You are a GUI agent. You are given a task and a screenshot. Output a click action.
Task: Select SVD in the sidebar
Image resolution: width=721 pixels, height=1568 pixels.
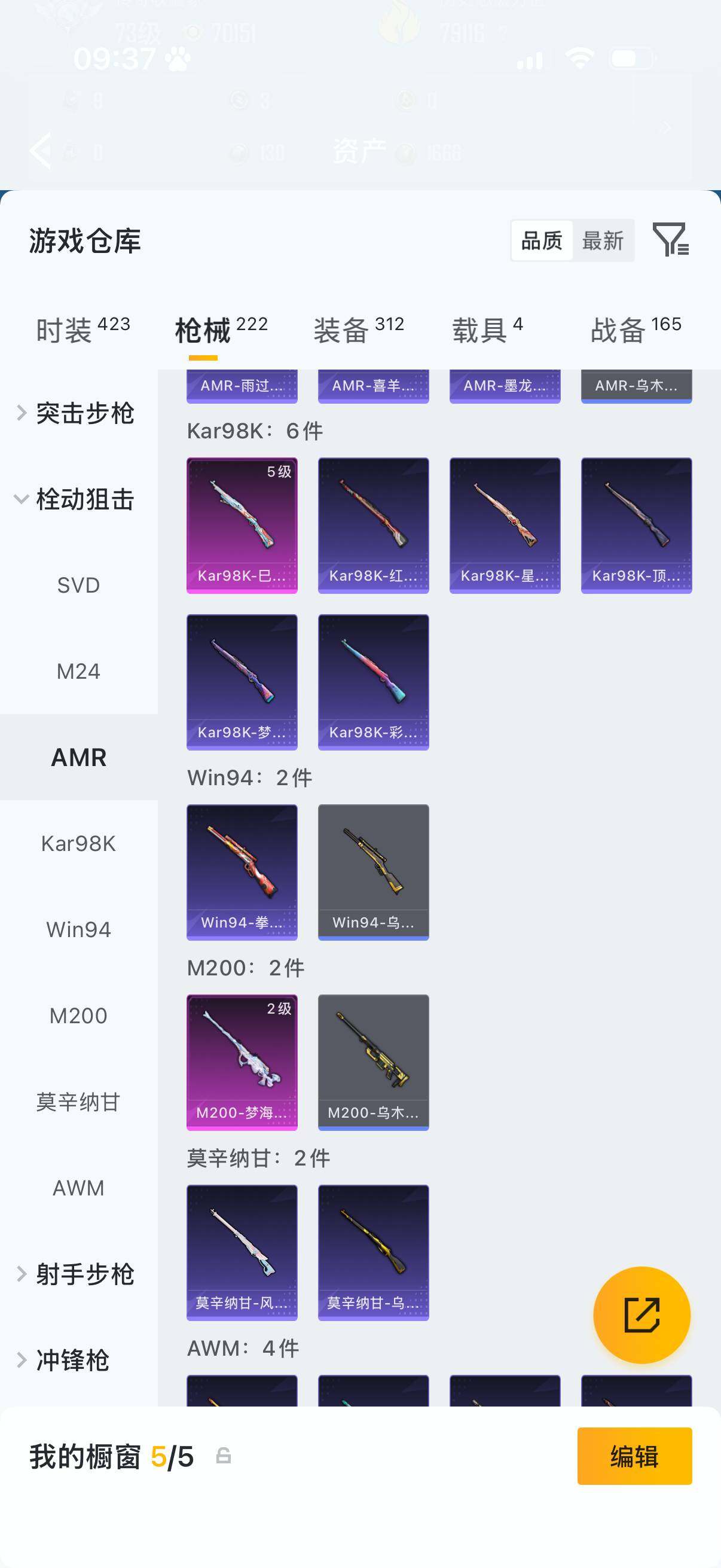[x=79, y=585]
